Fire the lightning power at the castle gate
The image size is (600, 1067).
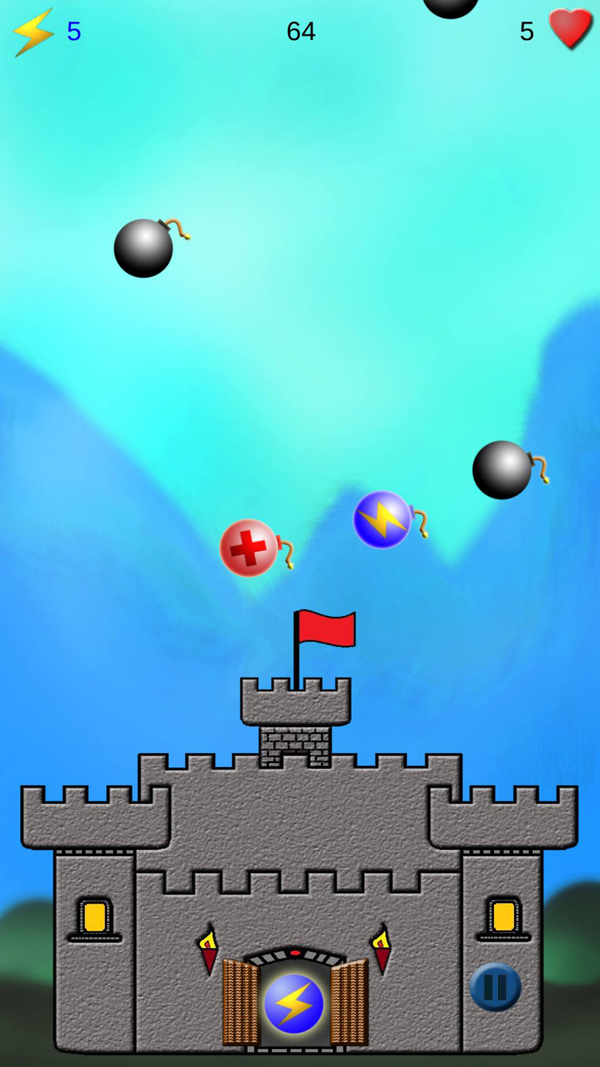pos(294,1004)
